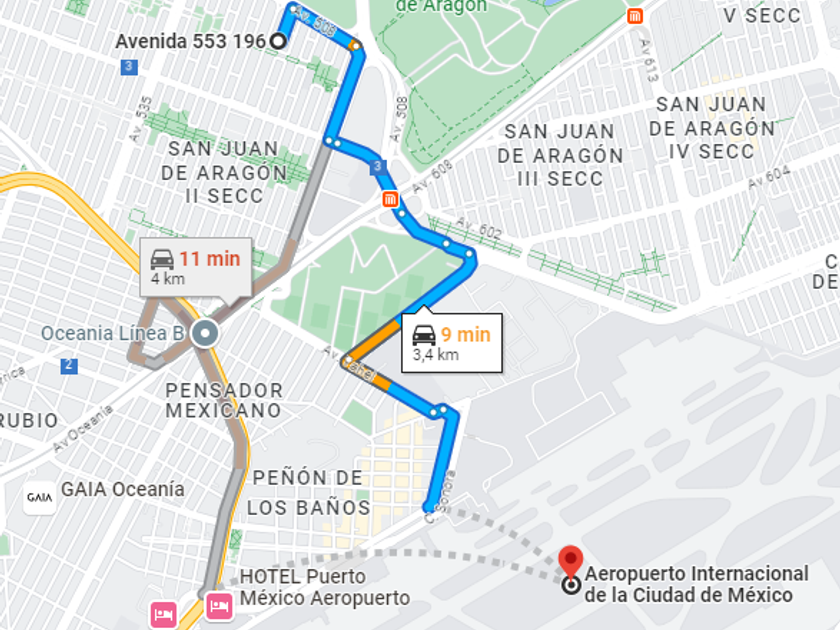Image resolution: width=840 pixels, height=630 pixels.
Task: Tap the Avenida 553 196 starting point
Action: click(278, 41)
